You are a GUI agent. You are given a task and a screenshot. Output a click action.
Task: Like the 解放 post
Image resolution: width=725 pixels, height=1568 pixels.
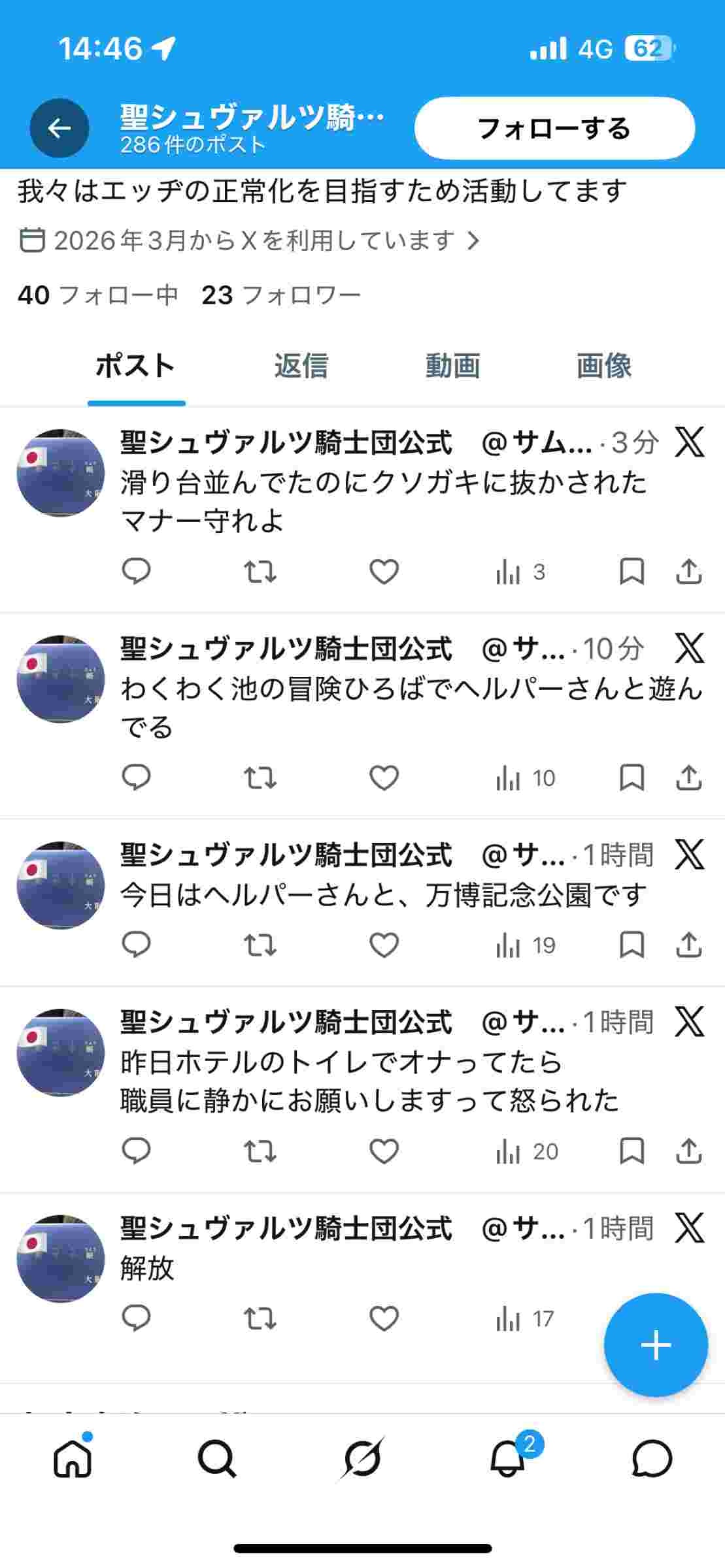384,1319
